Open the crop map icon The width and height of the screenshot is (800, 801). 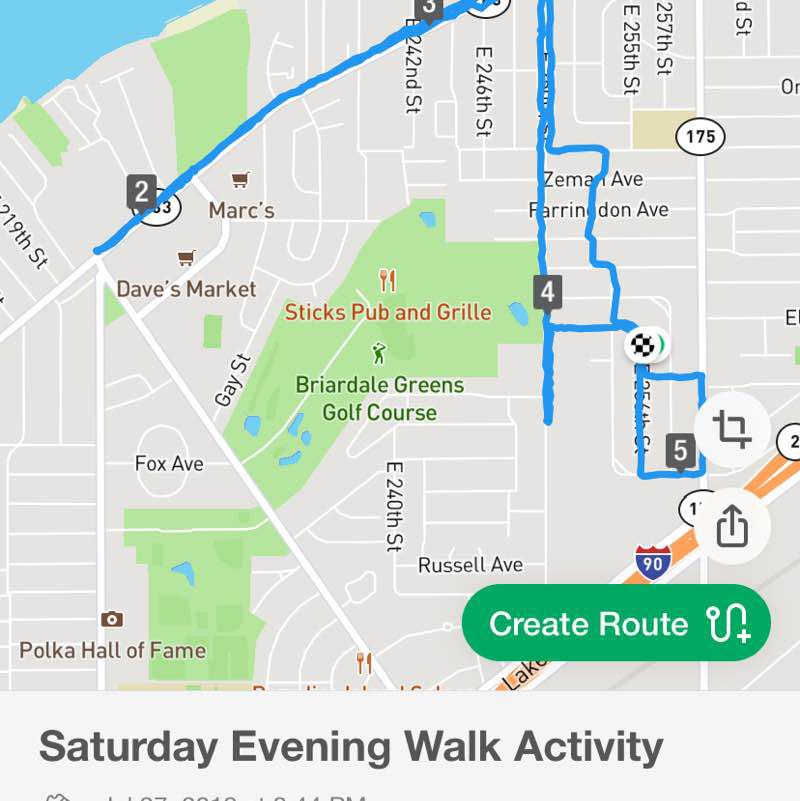coord(732,430)
